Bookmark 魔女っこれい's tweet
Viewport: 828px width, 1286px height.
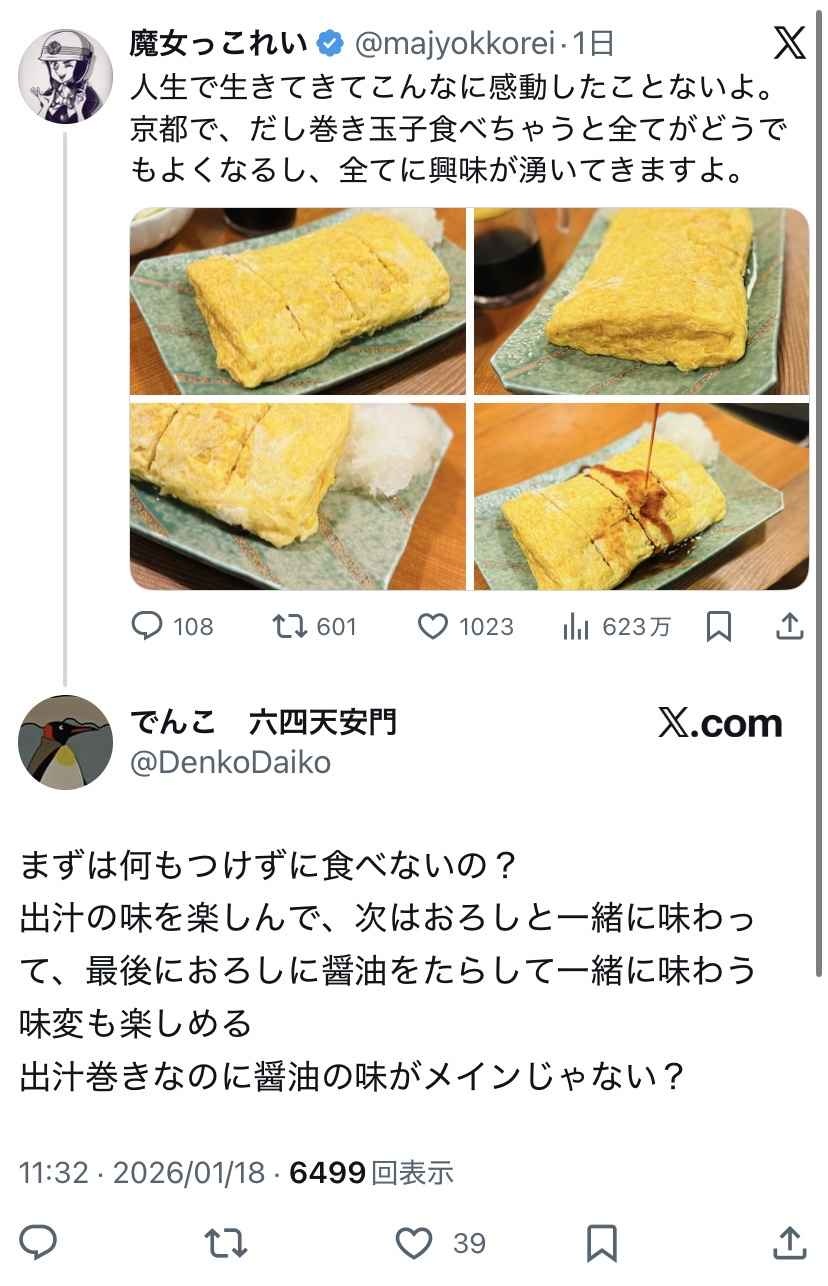718,627
